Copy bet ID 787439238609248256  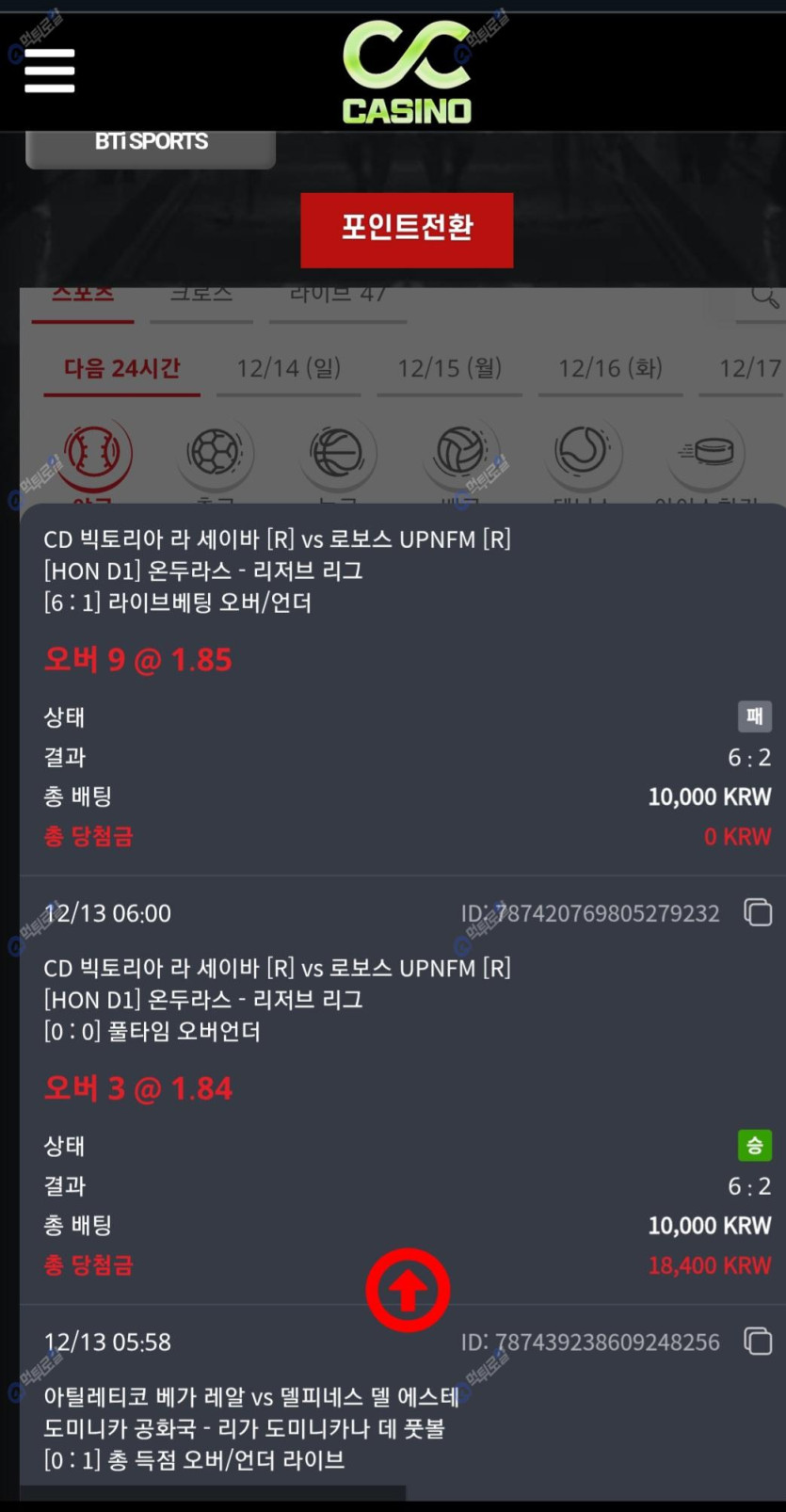tap(758, 1341)
